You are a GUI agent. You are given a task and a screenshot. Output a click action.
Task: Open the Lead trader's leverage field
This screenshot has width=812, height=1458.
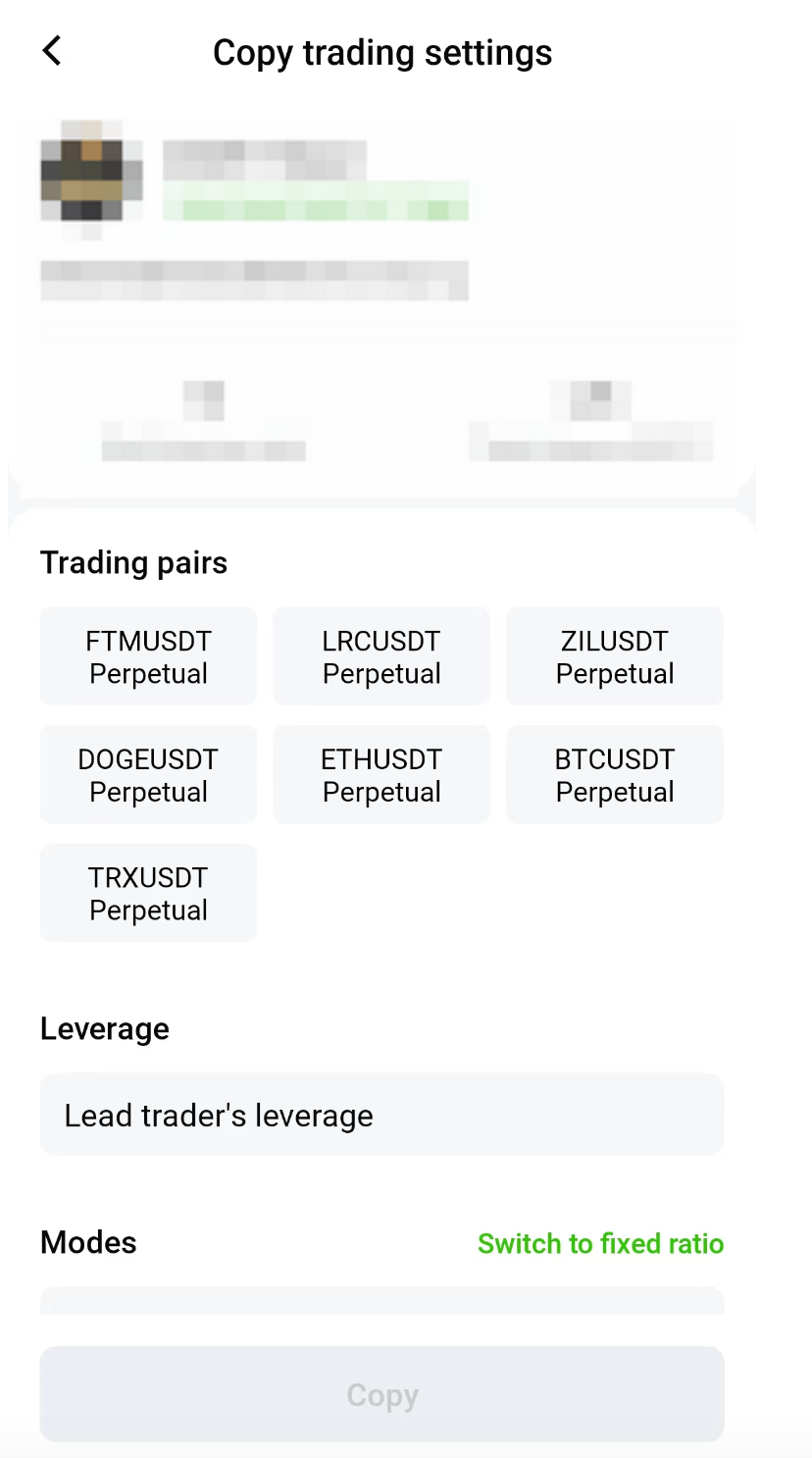tap(381, 1115)
